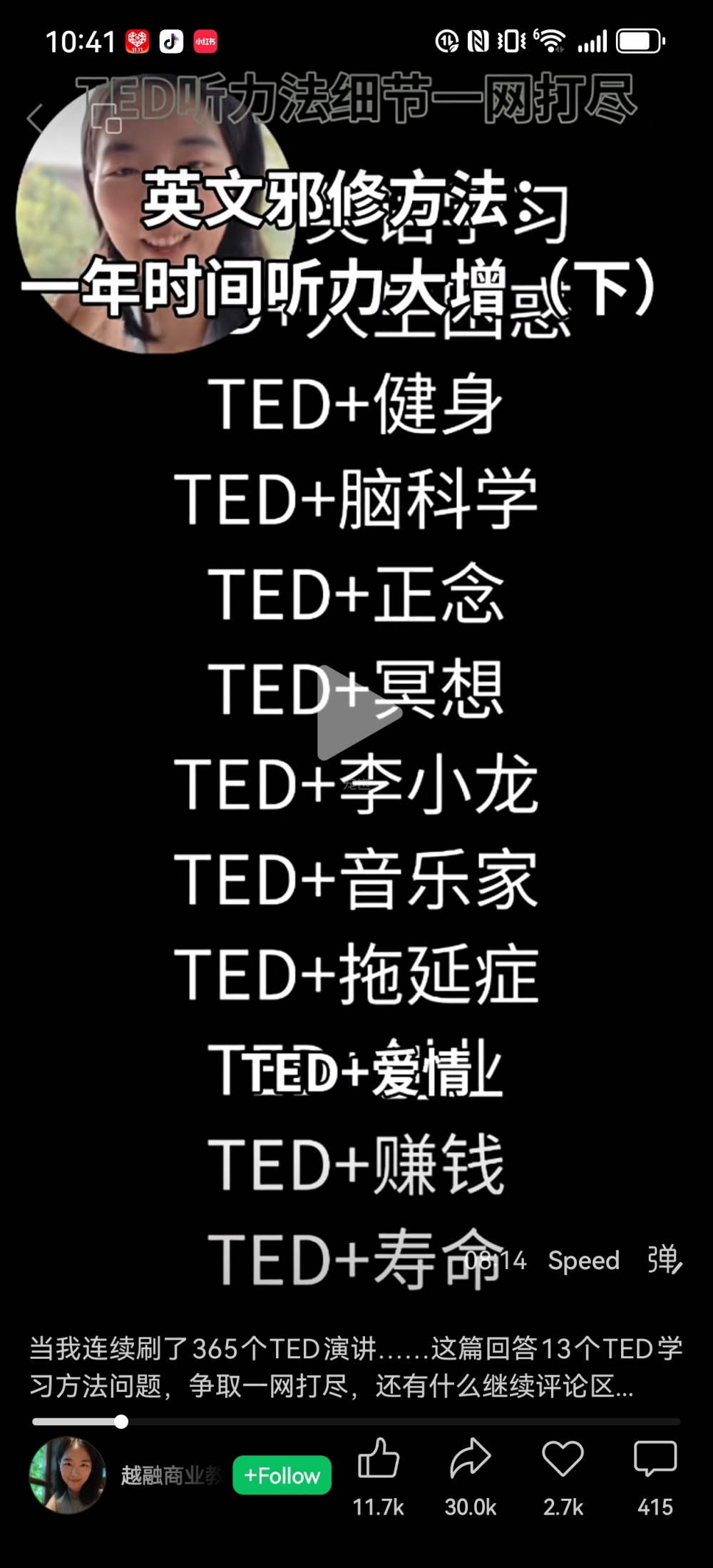Go back using the top-left arrow
713x1568 pixels.
[36, 118]
